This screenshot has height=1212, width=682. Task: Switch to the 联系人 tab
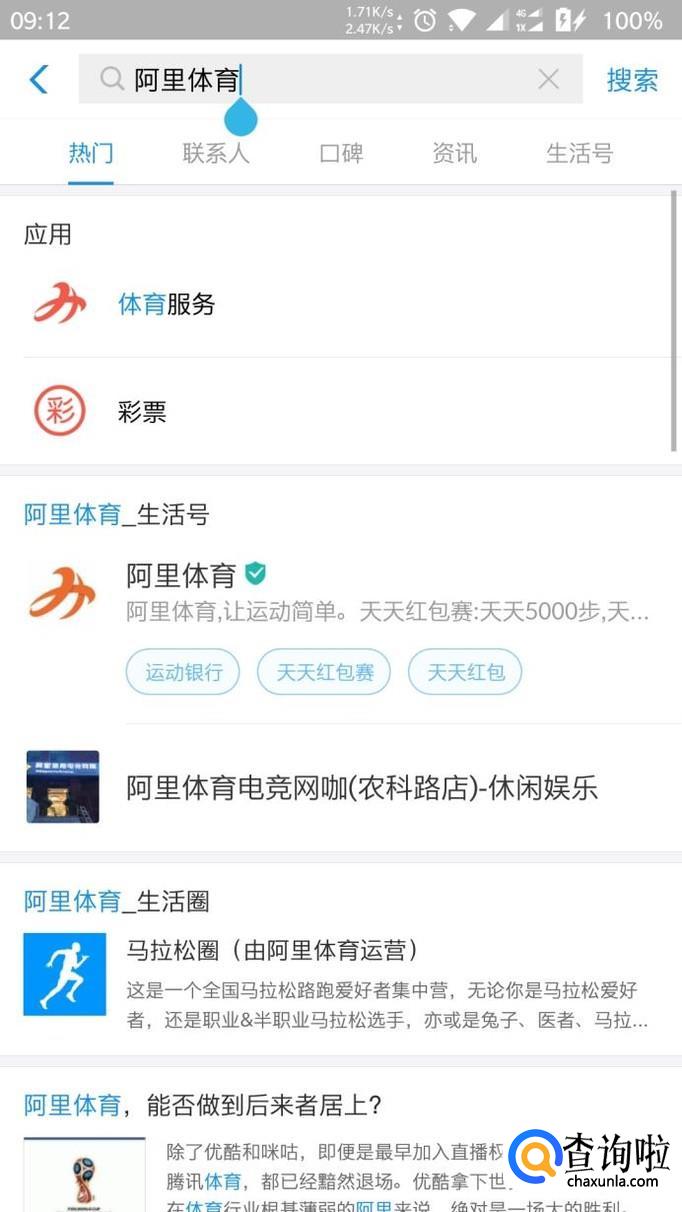(x=216, y=153)
